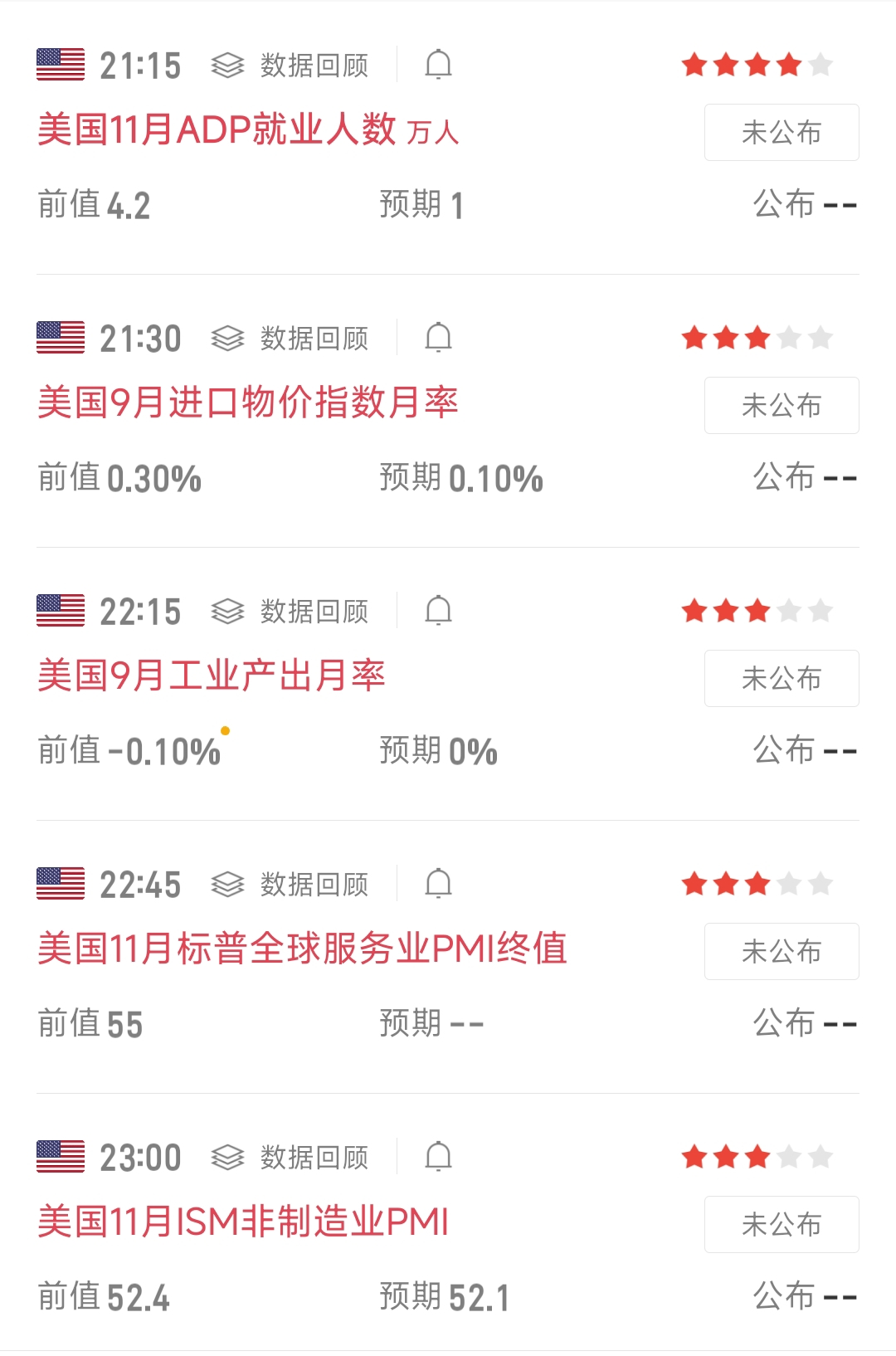This screenshot has height=1356, width=896.
Task: Open 数据回顾 for the 23:00 event
Action: point(290,1157)
